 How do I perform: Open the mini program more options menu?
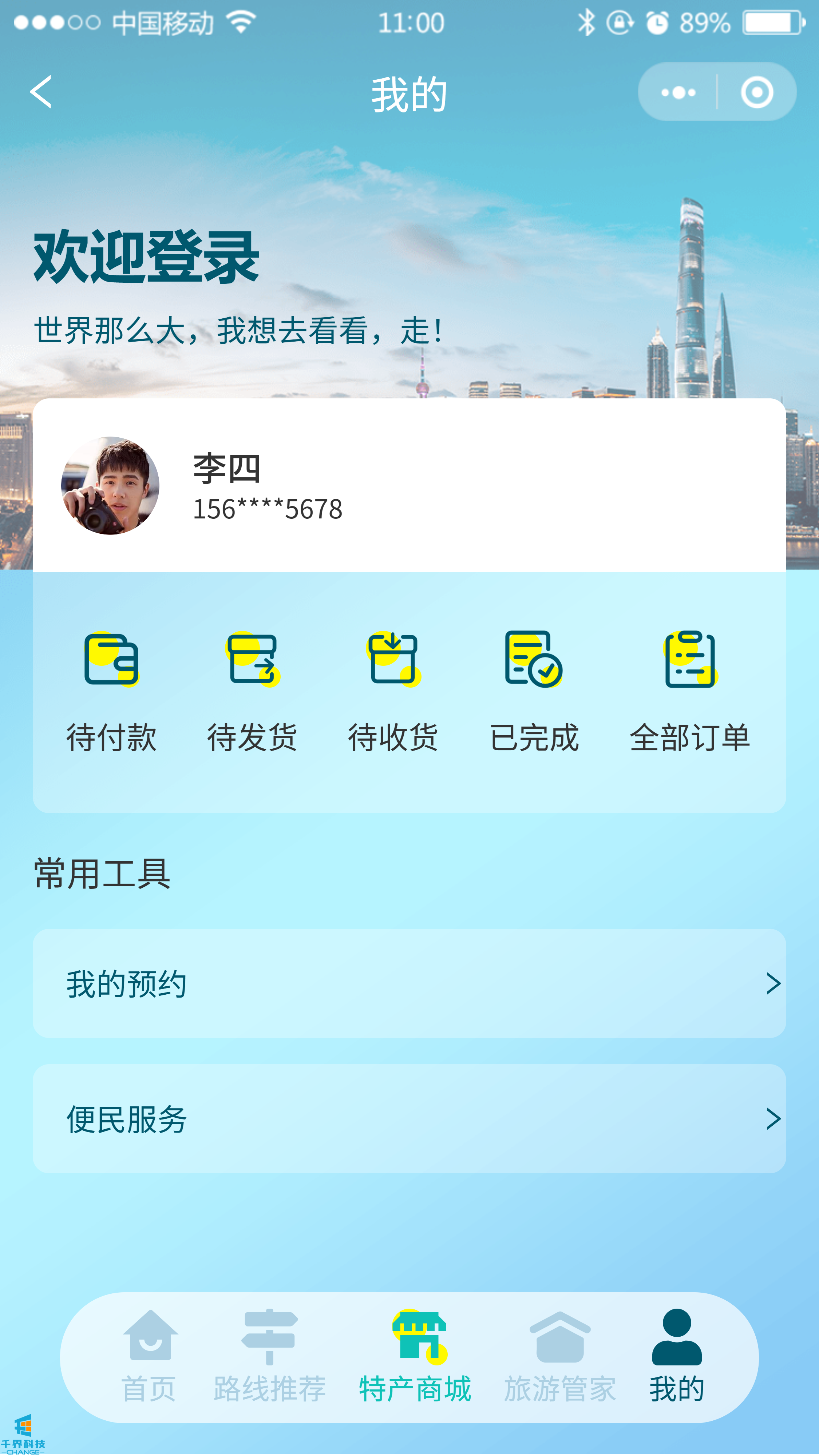click(x=678, y=92)
